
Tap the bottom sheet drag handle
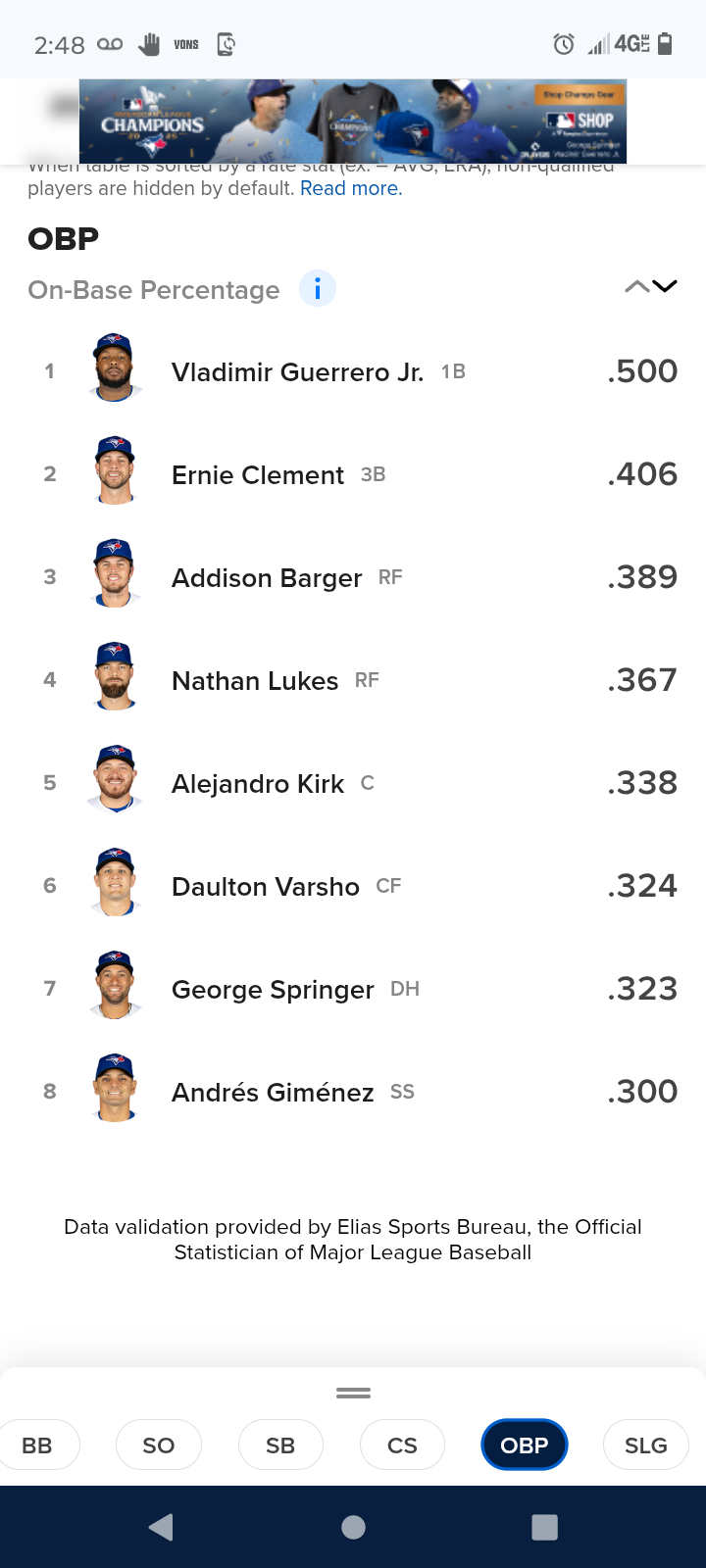(353, 1393)
